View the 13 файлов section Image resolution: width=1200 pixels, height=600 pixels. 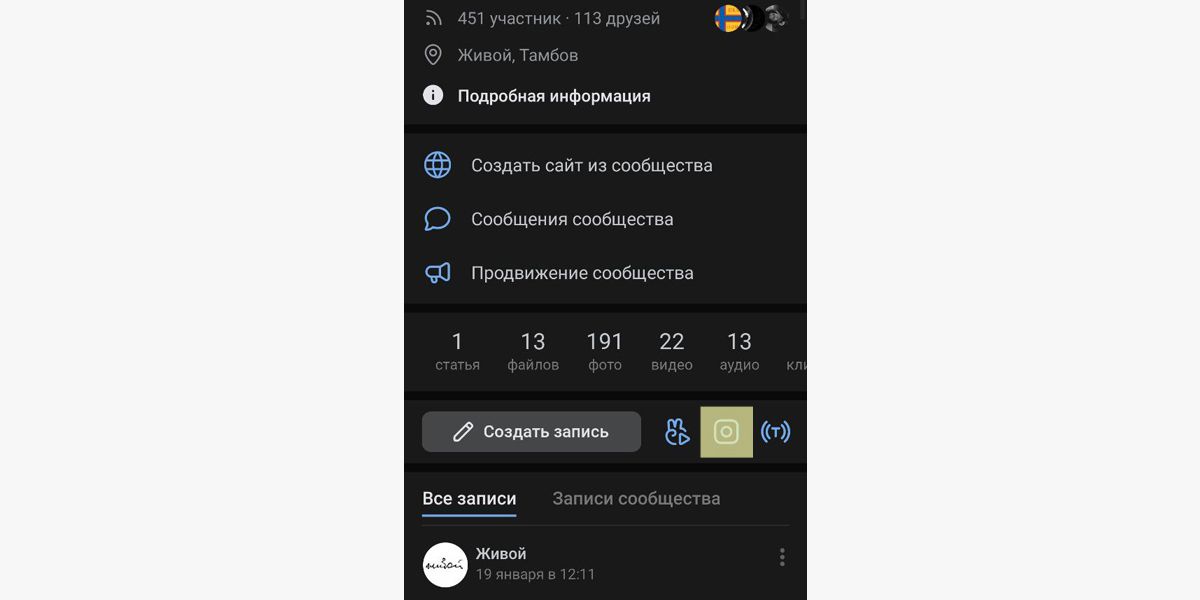533,351
